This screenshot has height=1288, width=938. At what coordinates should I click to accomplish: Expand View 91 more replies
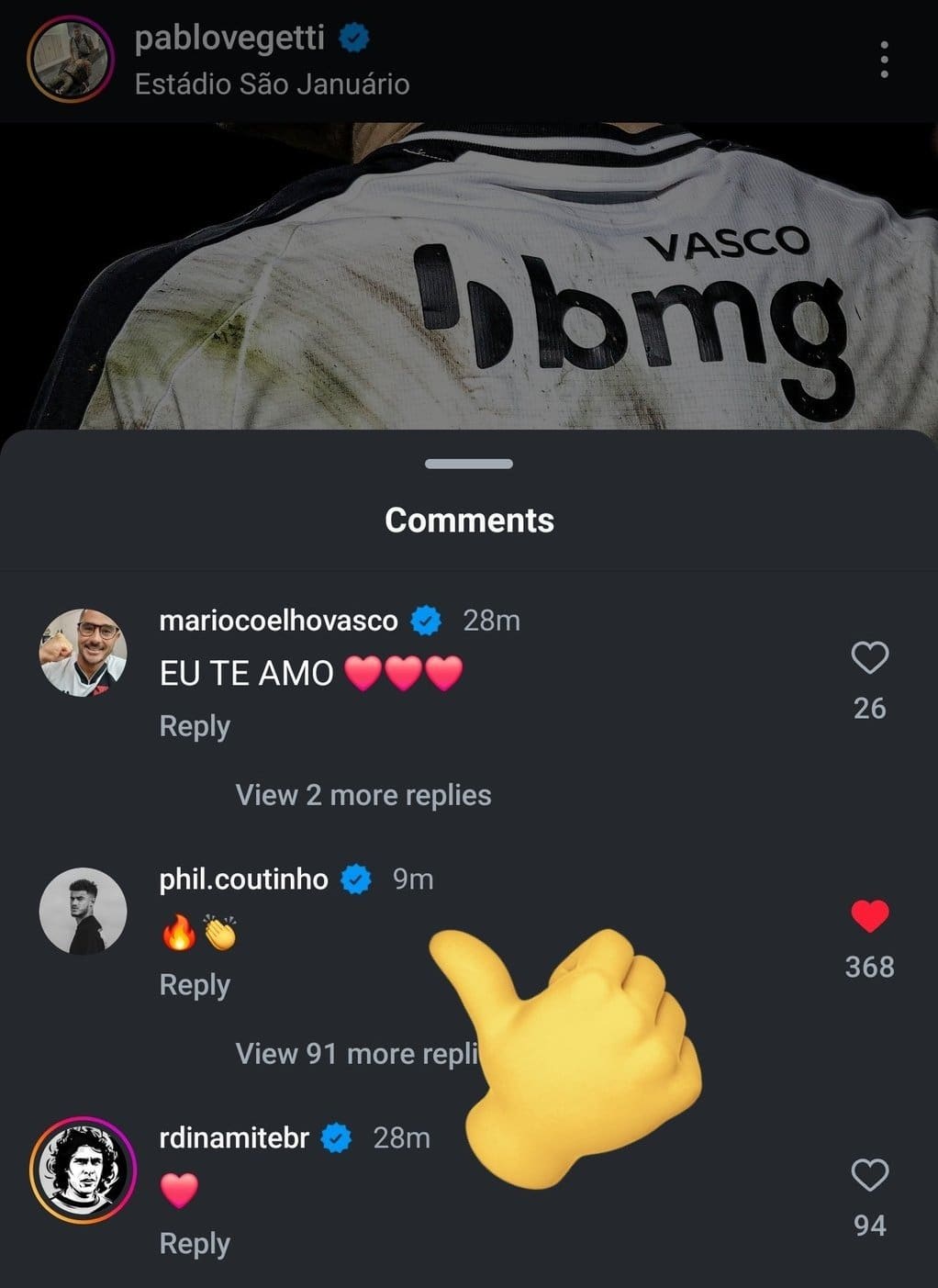pos(358,1054)
